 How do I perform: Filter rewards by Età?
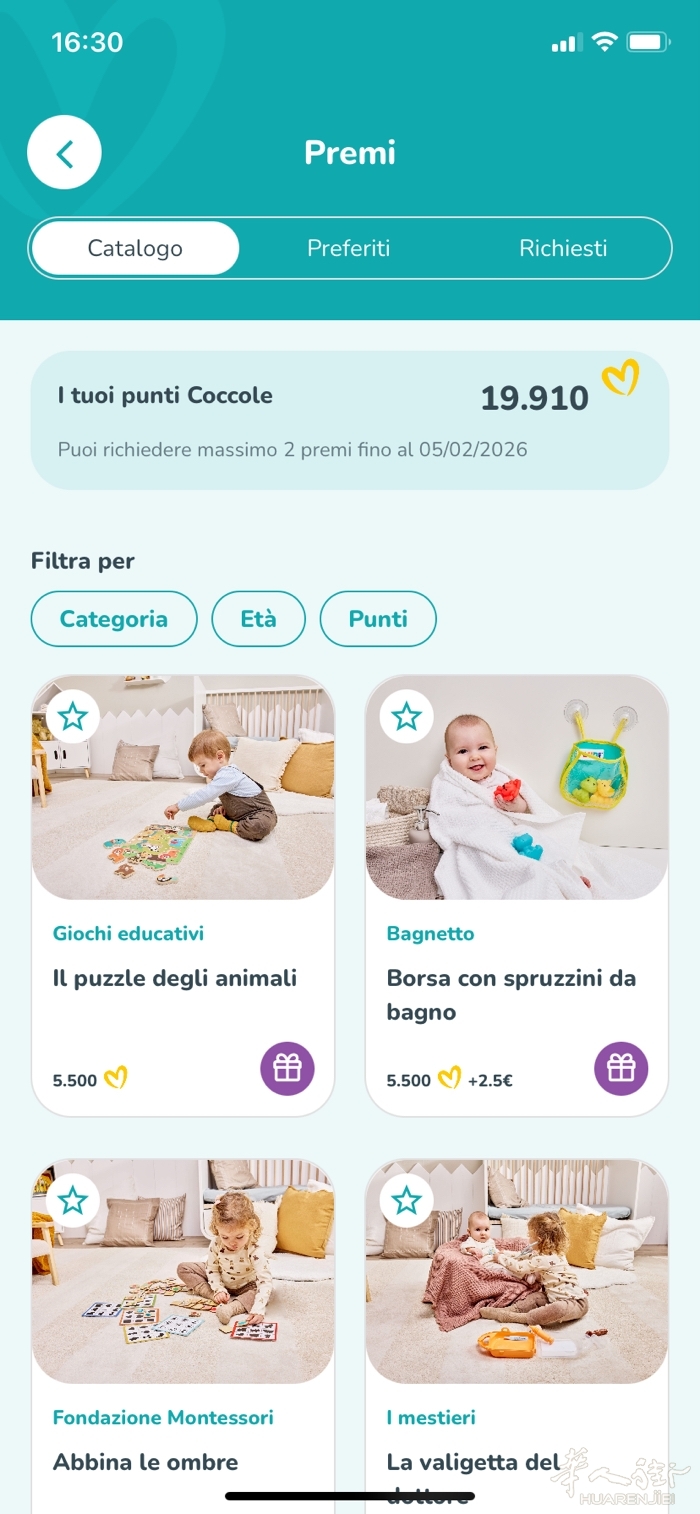click(258, 619)
